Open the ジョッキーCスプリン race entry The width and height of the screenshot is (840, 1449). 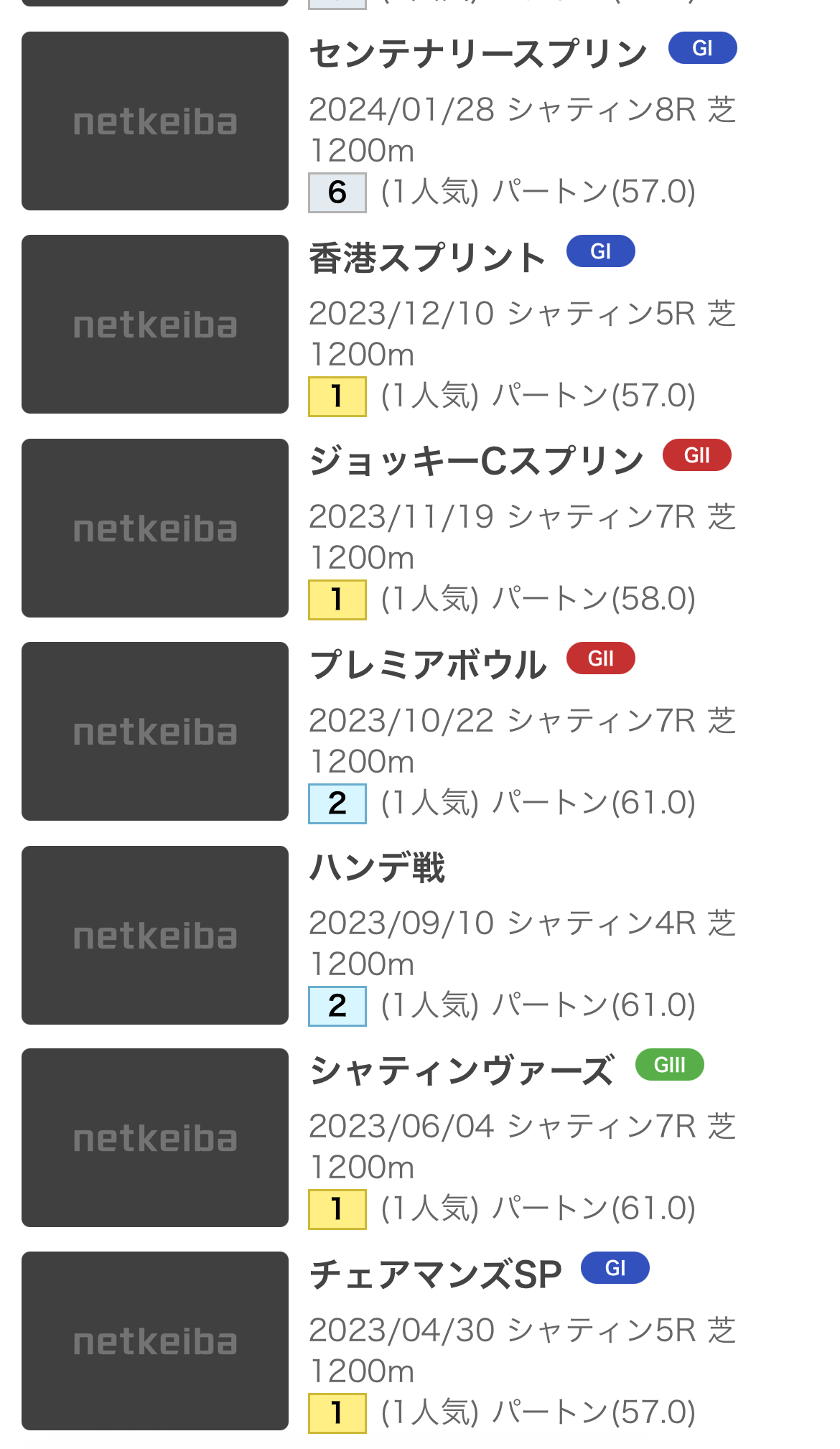[475, 462]
